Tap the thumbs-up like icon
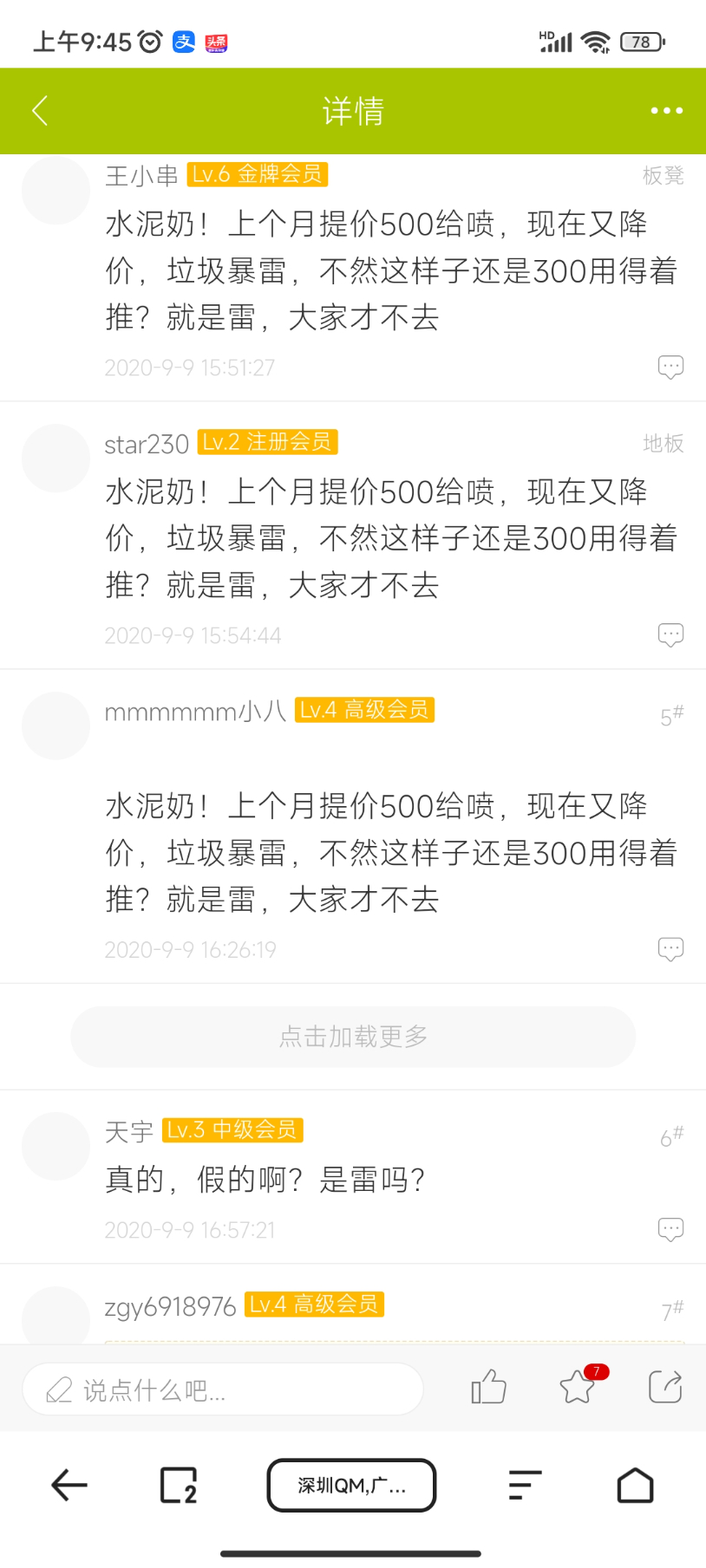 point(487,1387)
